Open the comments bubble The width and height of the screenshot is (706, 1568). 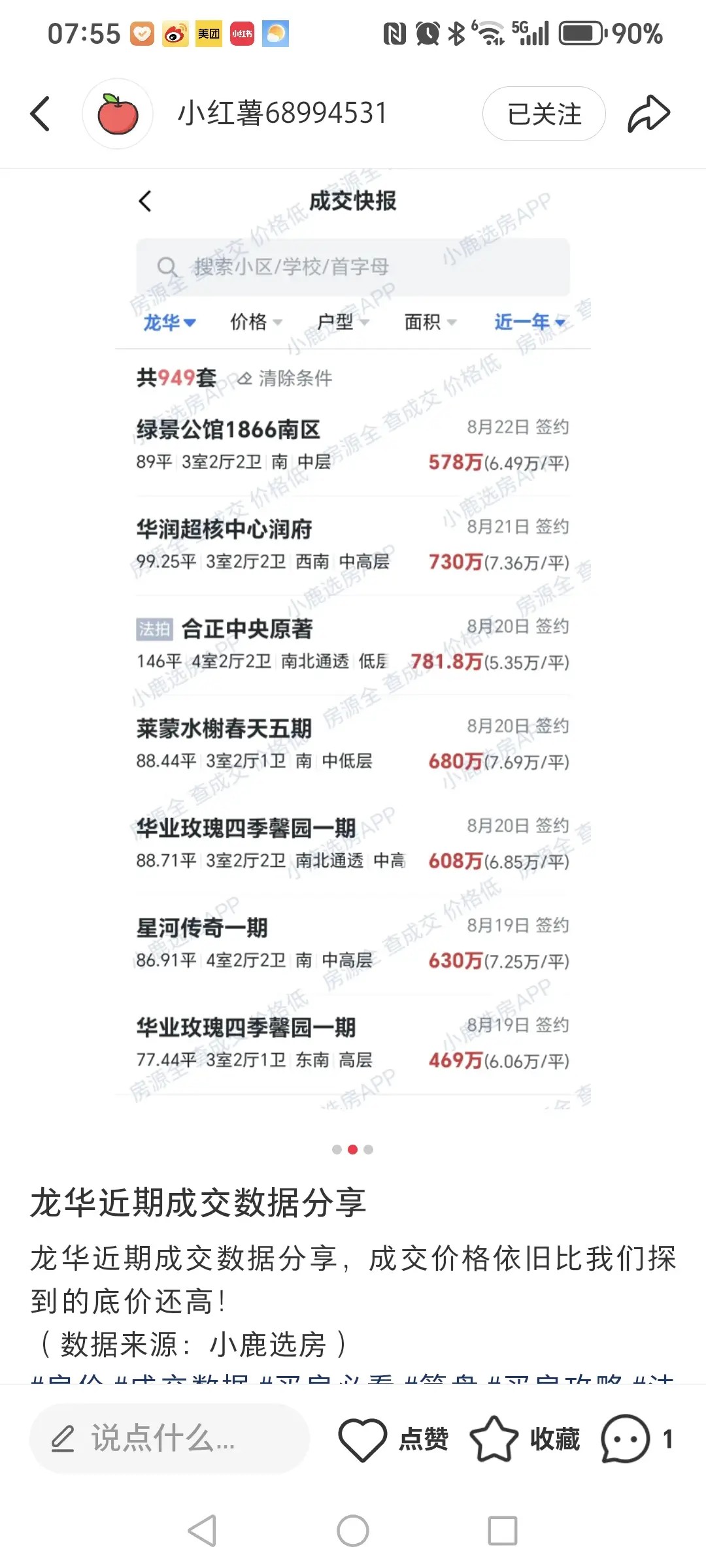tap(626, 1439)
